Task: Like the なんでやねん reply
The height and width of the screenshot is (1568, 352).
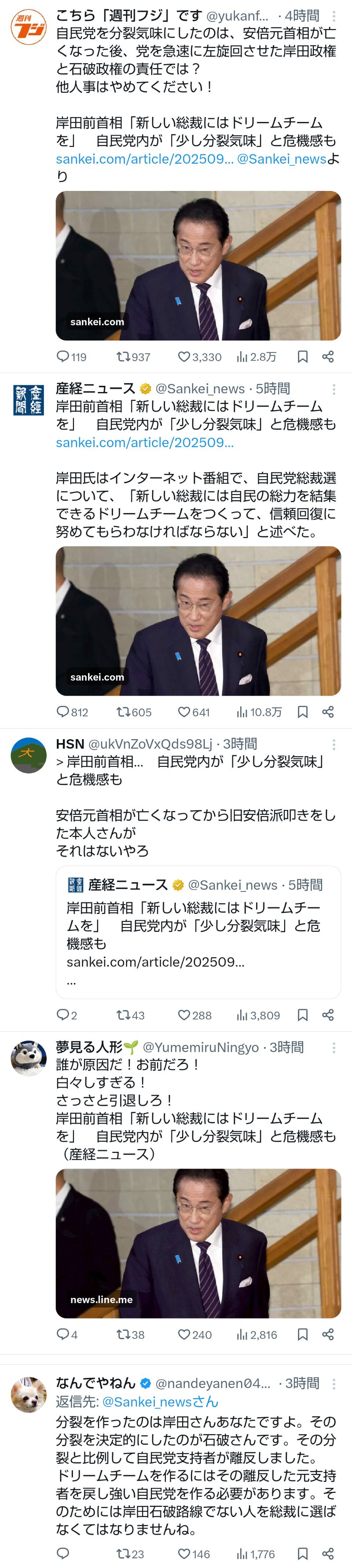Action: pyautogui.click(x=183, y=1553)
